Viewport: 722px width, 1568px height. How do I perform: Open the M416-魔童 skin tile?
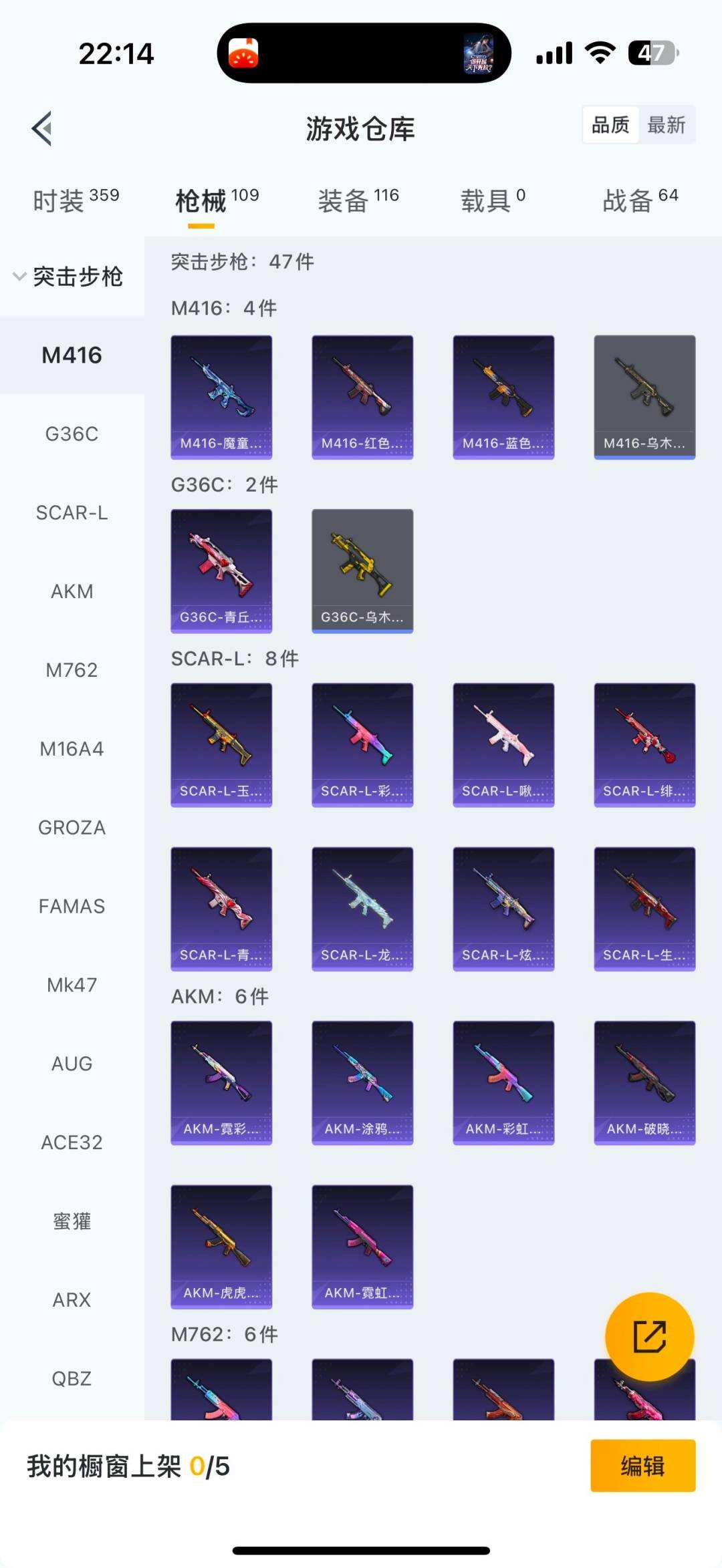221,397
